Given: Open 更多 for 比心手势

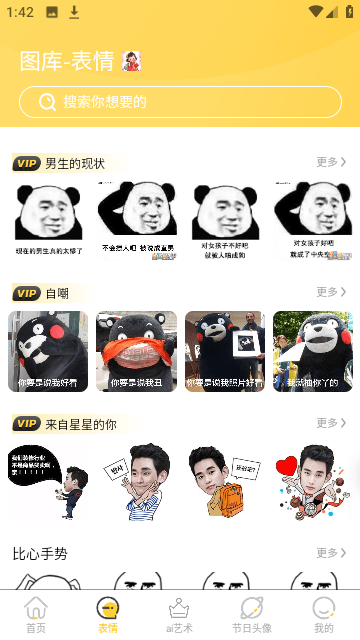Looking at the screenshot, I should 331,553.
